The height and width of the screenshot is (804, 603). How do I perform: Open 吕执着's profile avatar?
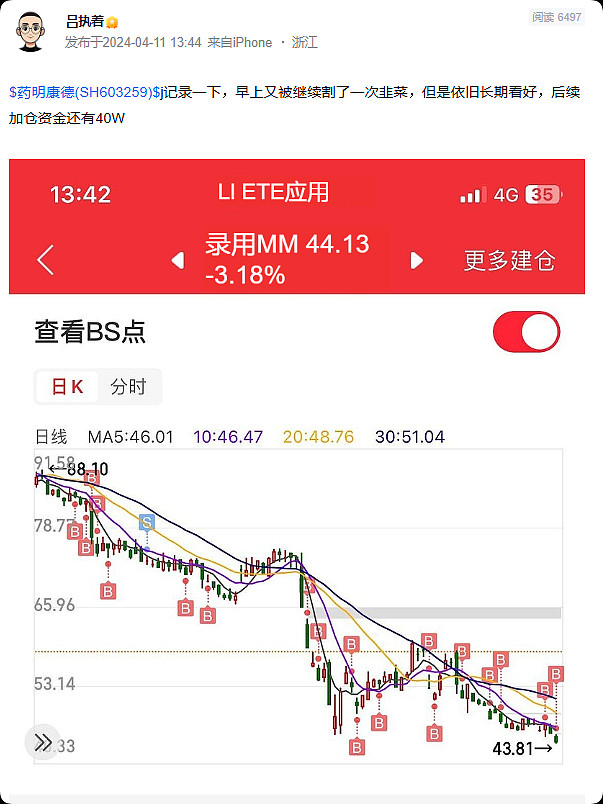click(x=33, y=32)
